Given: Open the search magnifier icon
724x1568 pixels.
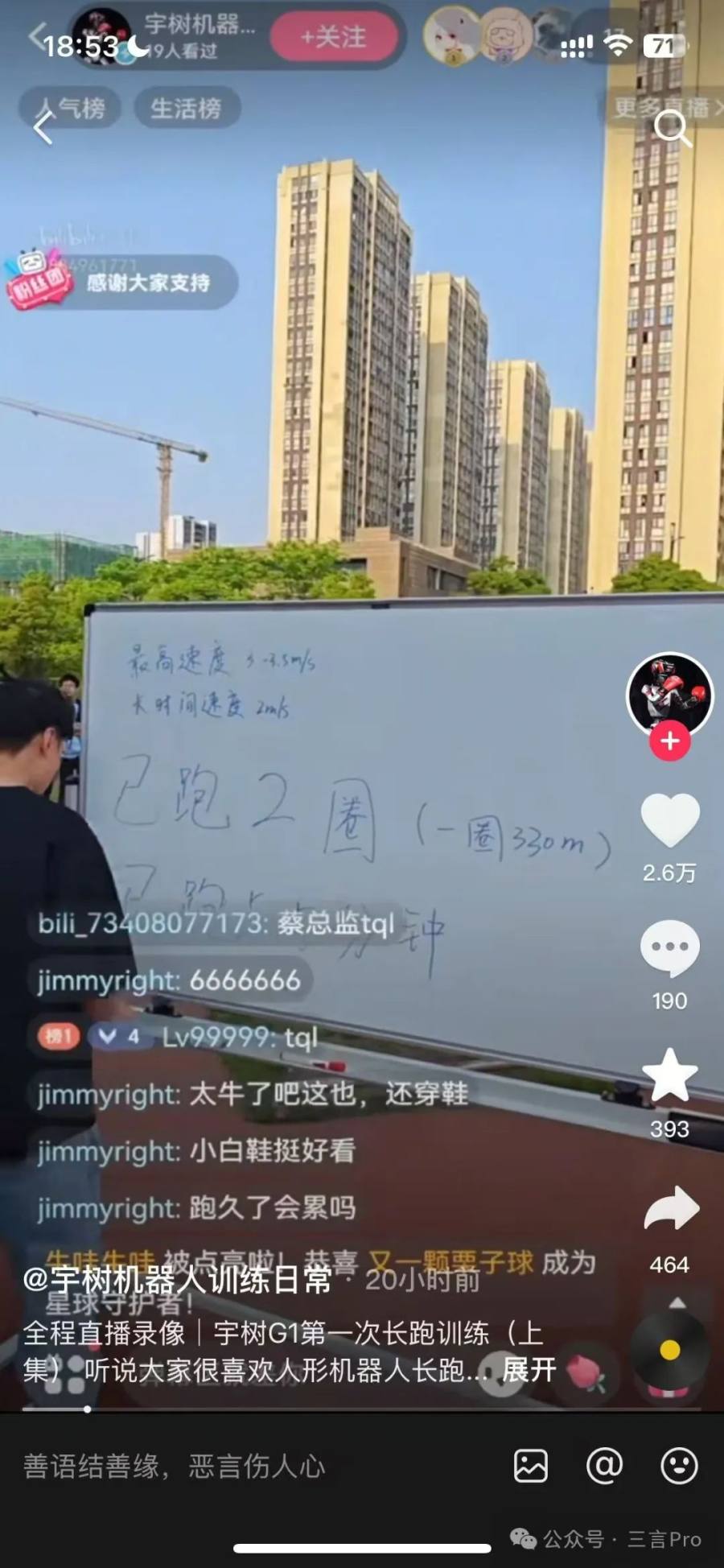Looking at the screenshot, I should 672,128.
